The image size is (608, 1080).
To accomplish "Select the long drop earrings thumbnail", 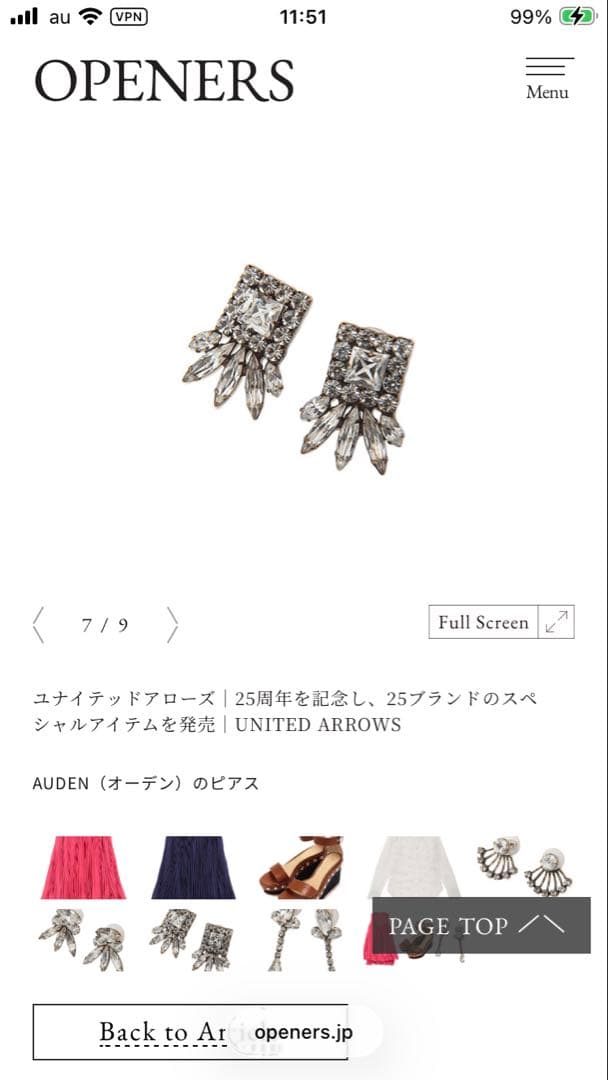I will [x=302, y=939].
